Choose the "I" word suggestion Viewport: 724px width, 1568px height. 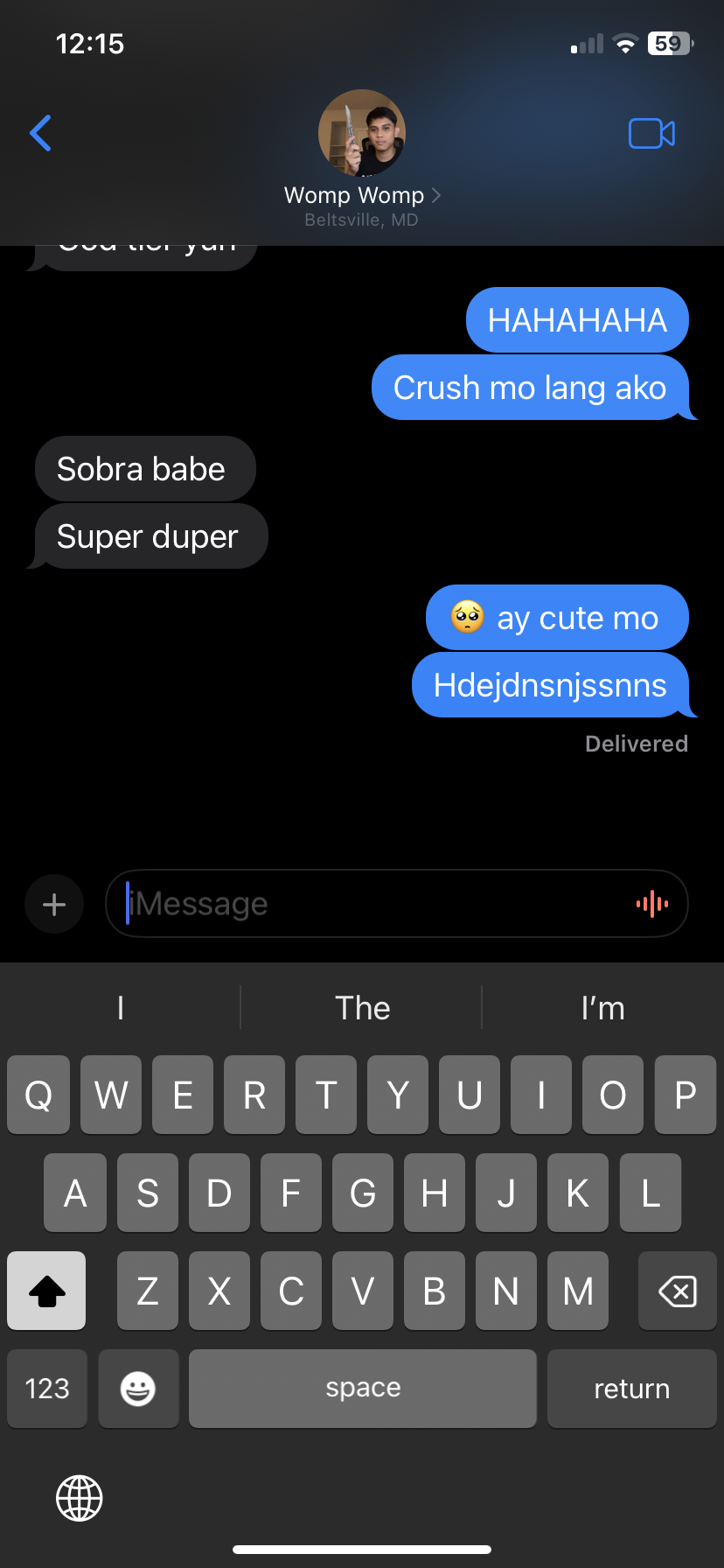(121, 1008)
